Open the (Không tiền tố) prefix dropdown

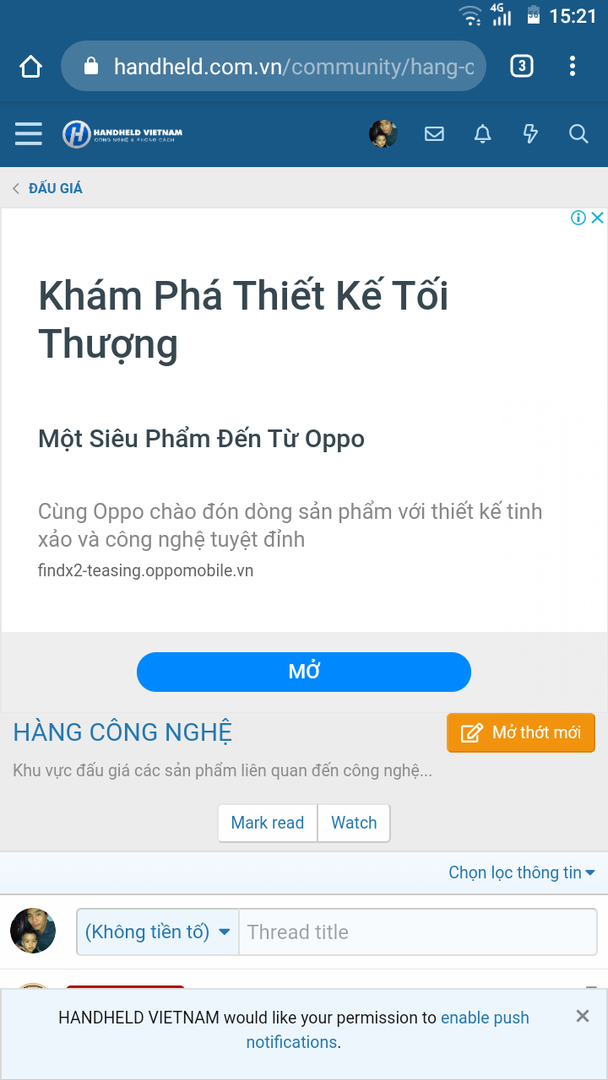(158, 932)
